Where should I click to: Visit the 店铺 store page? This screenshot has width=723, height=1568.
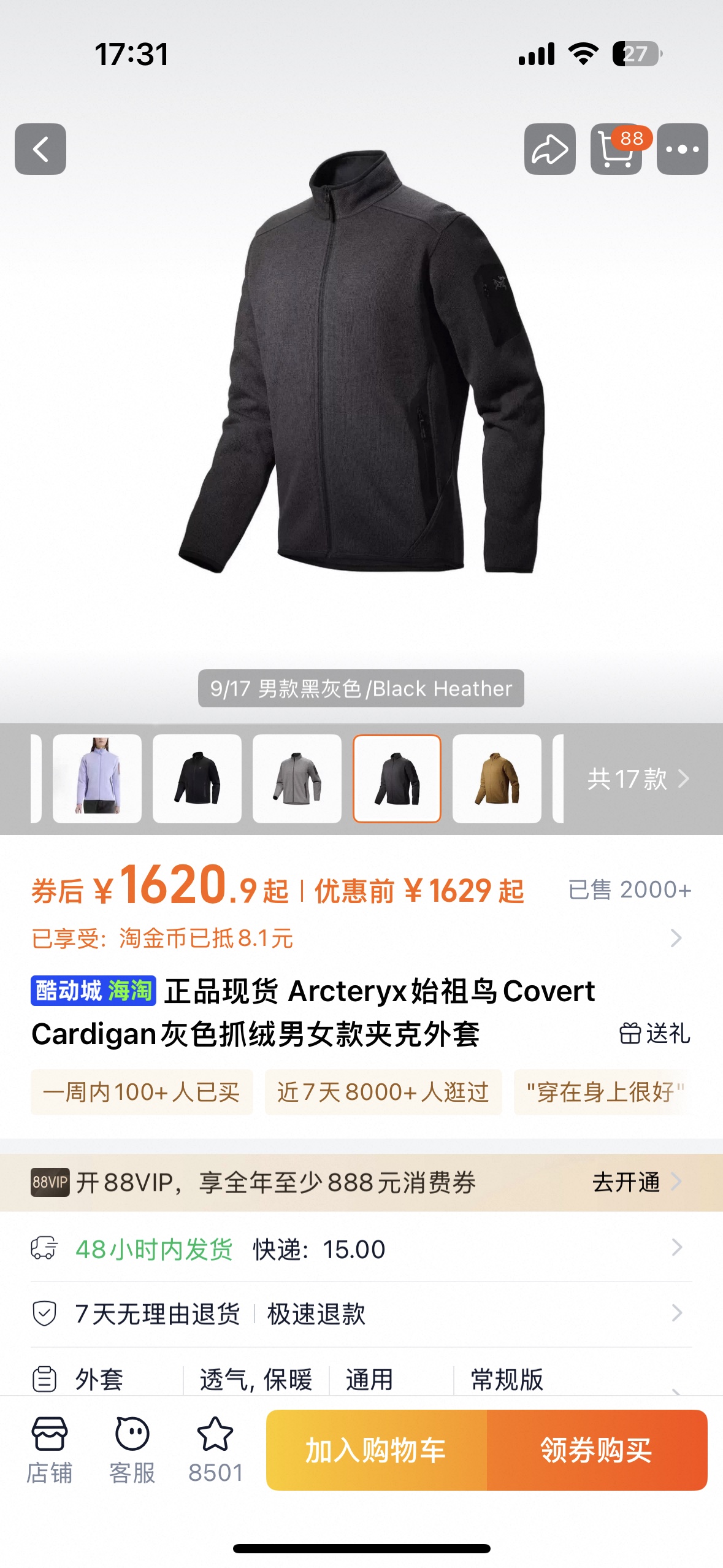pyautogui.click(x=50, y=1449)
